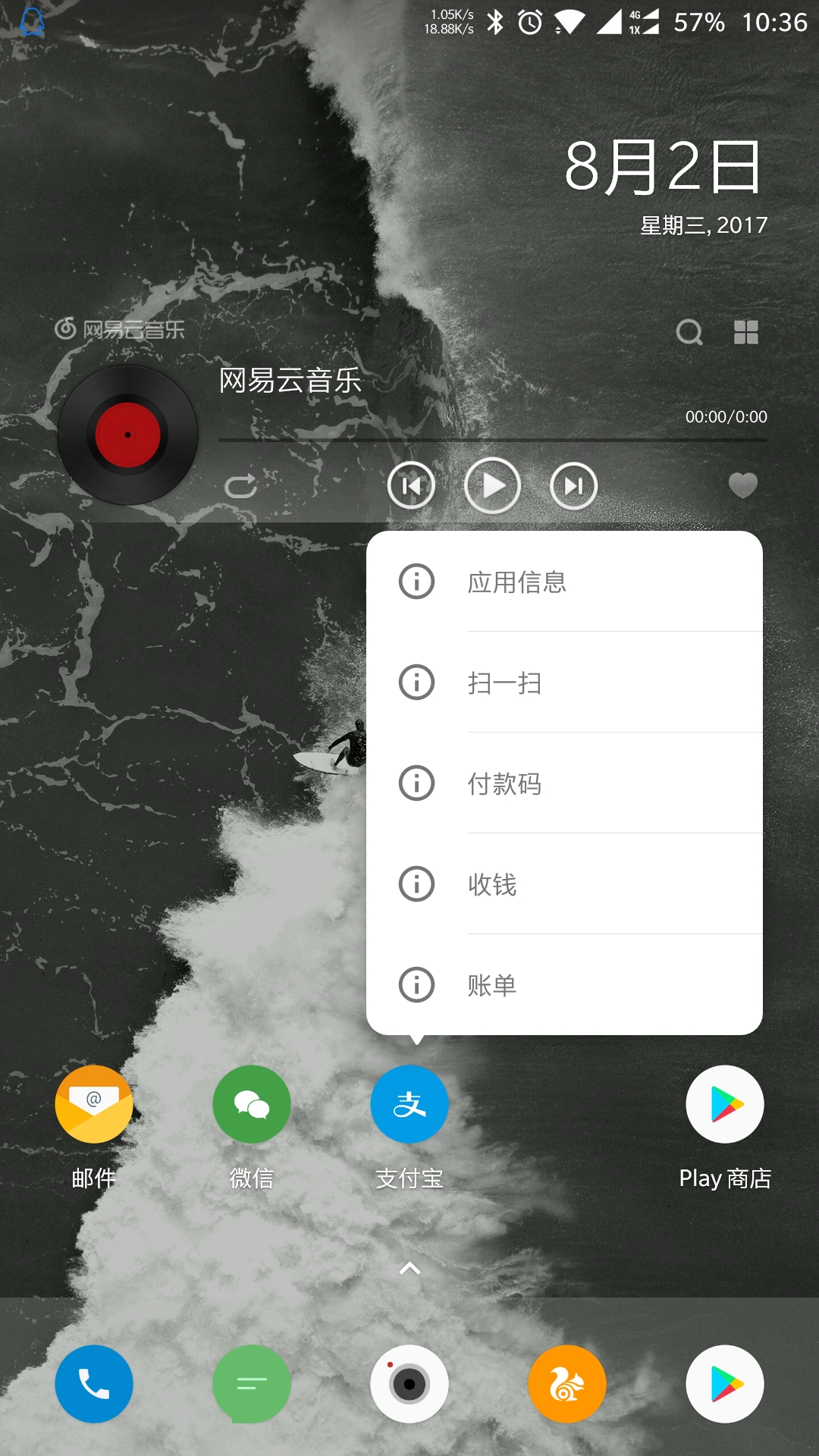This screenshot has width=819, height=1456.
Task: Skip to the next track
Action: point(574,486)
